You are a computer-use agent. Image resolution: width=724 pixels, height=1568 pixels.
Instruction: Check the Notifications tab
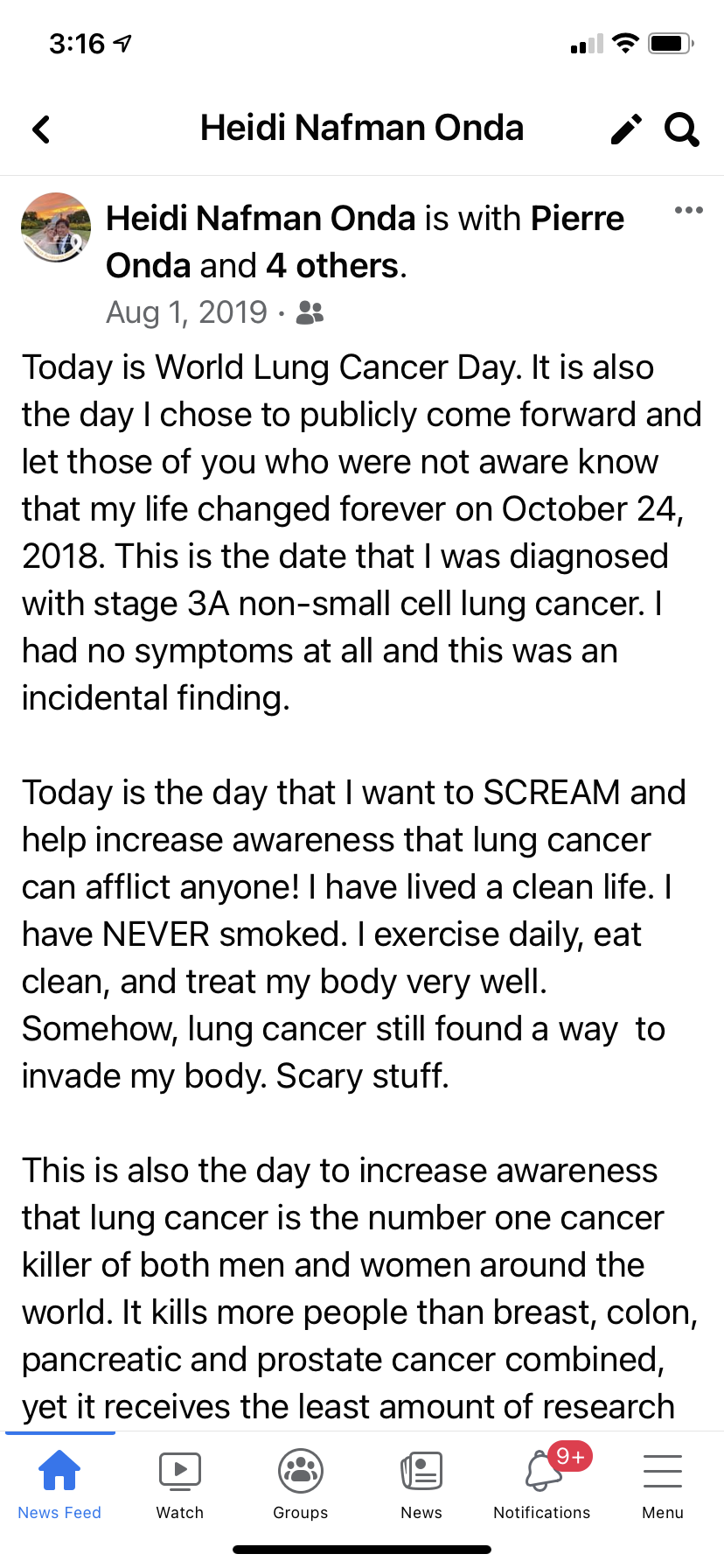click(x=542, y=1486)
